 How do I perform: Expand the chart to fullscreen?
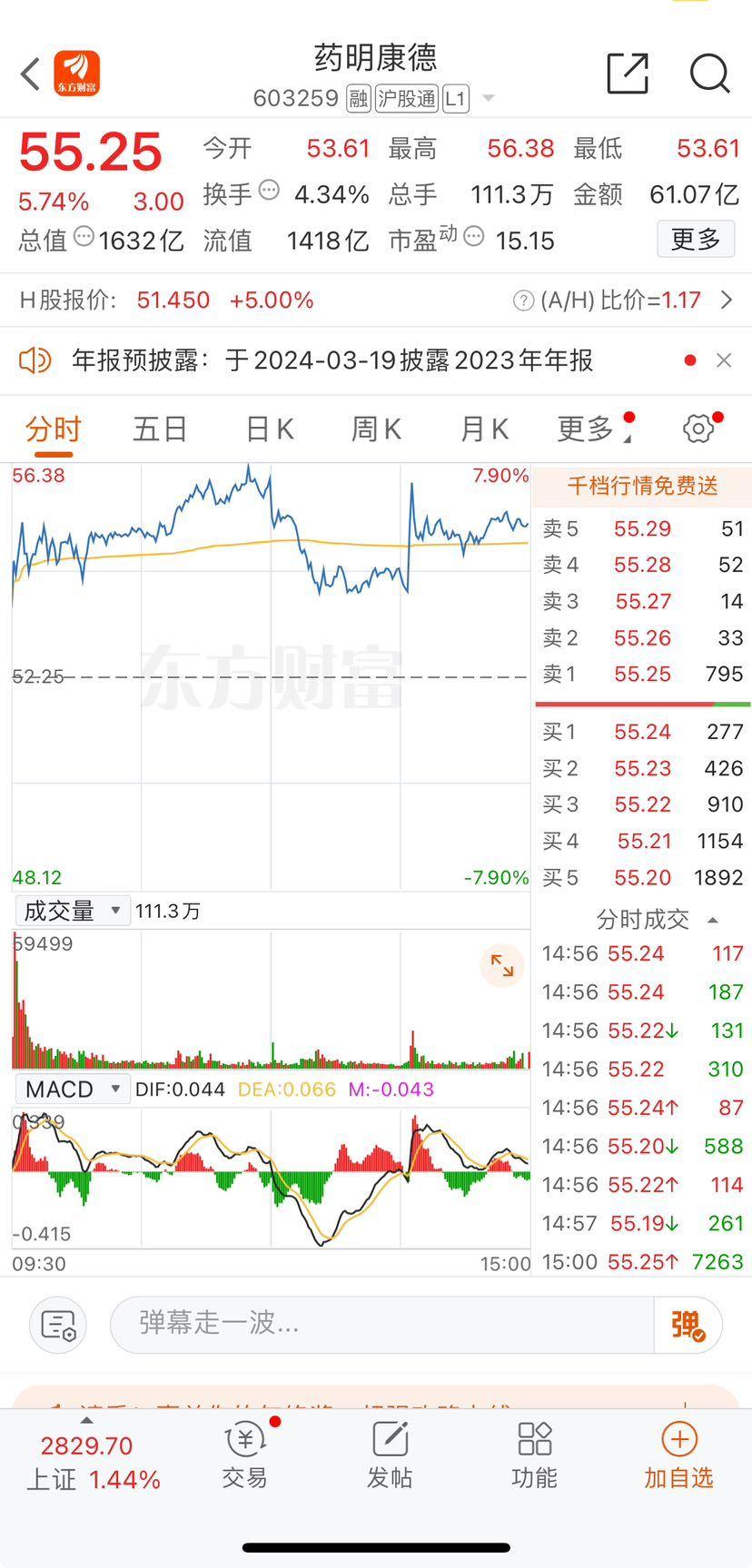coord(502,965)
